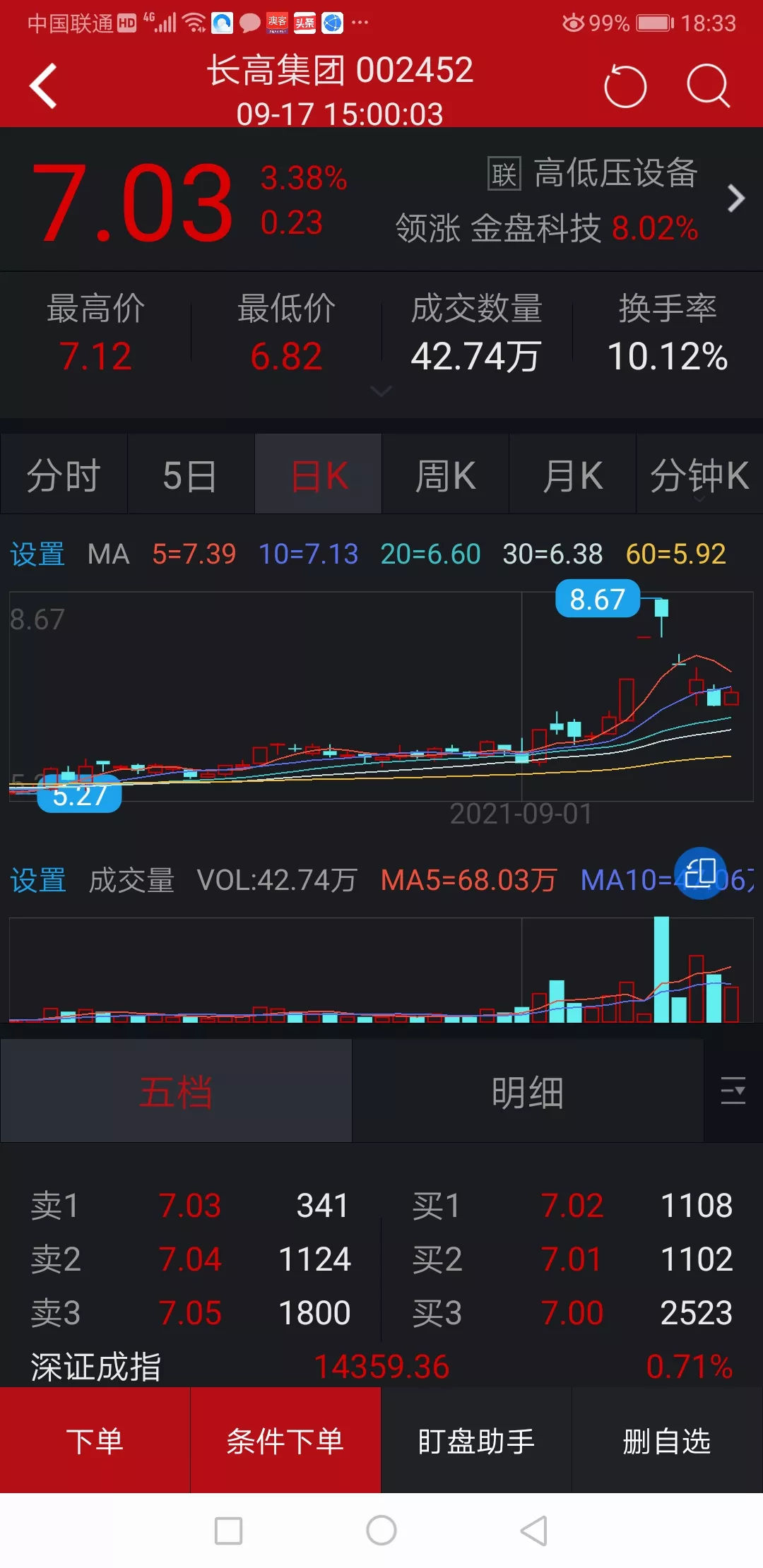763x1568 pixels.
Task: Expand more quote details below 成交数量
Action: point(381,391)
